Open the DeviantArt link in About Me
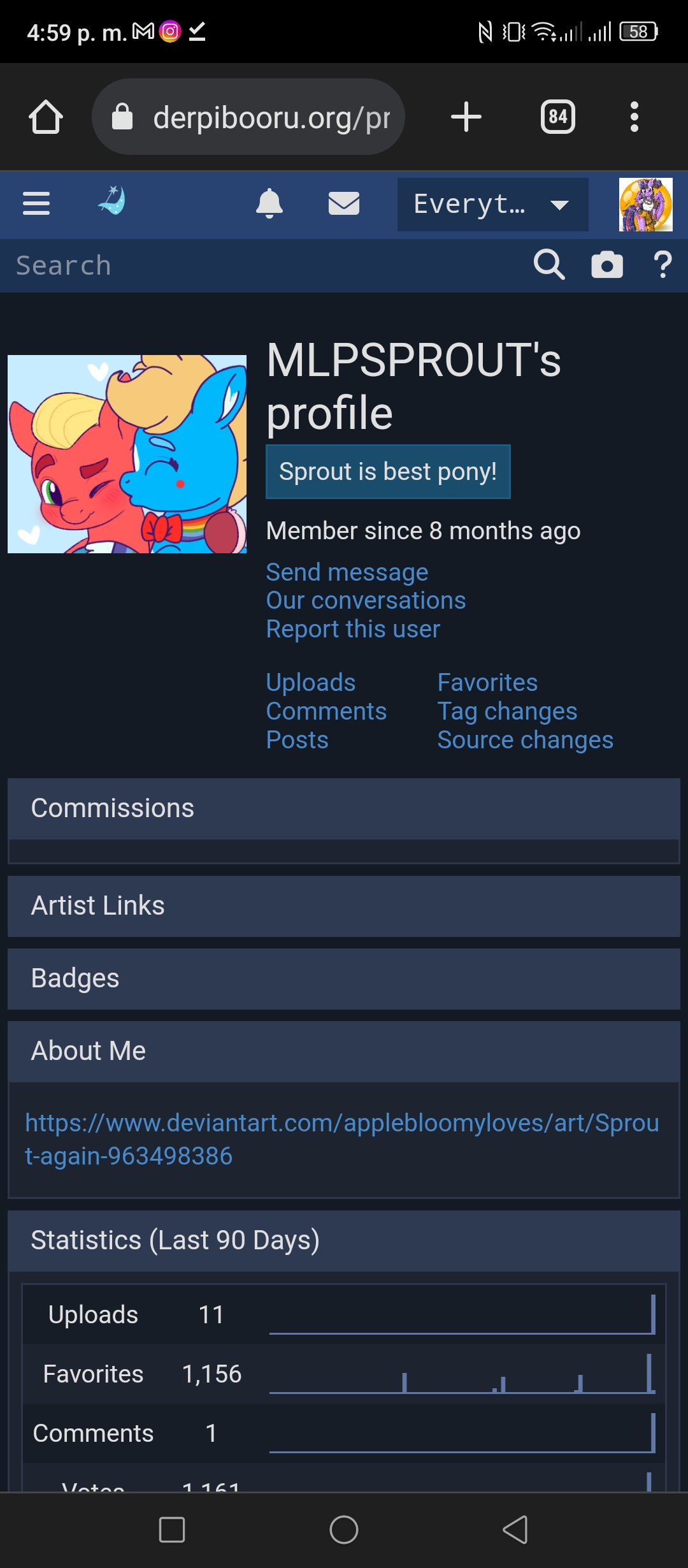Screen dimensions: 688x1568 (x=342, y=1139)
